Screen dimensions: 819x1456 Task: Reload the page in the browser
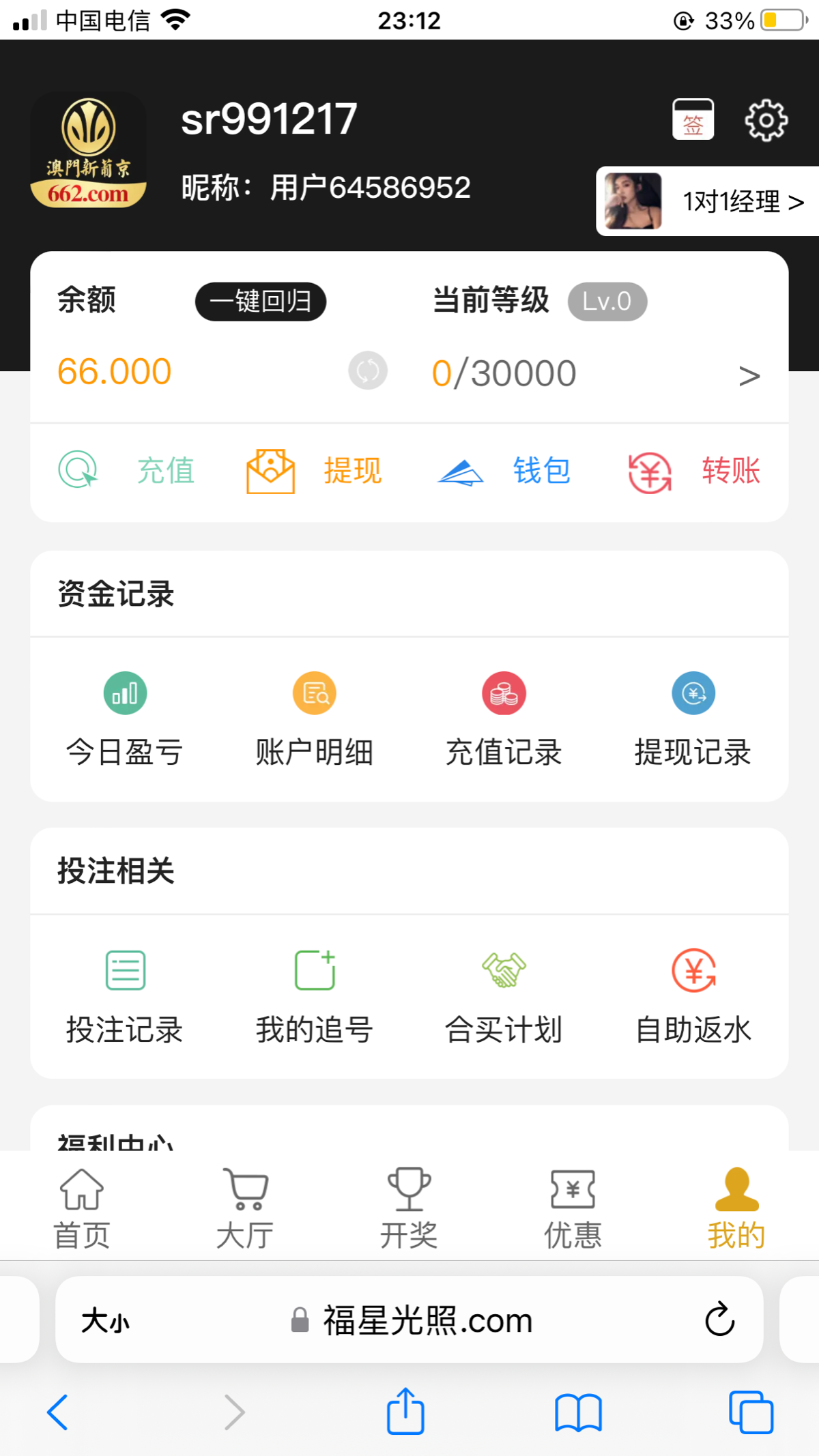point(719,1320)
